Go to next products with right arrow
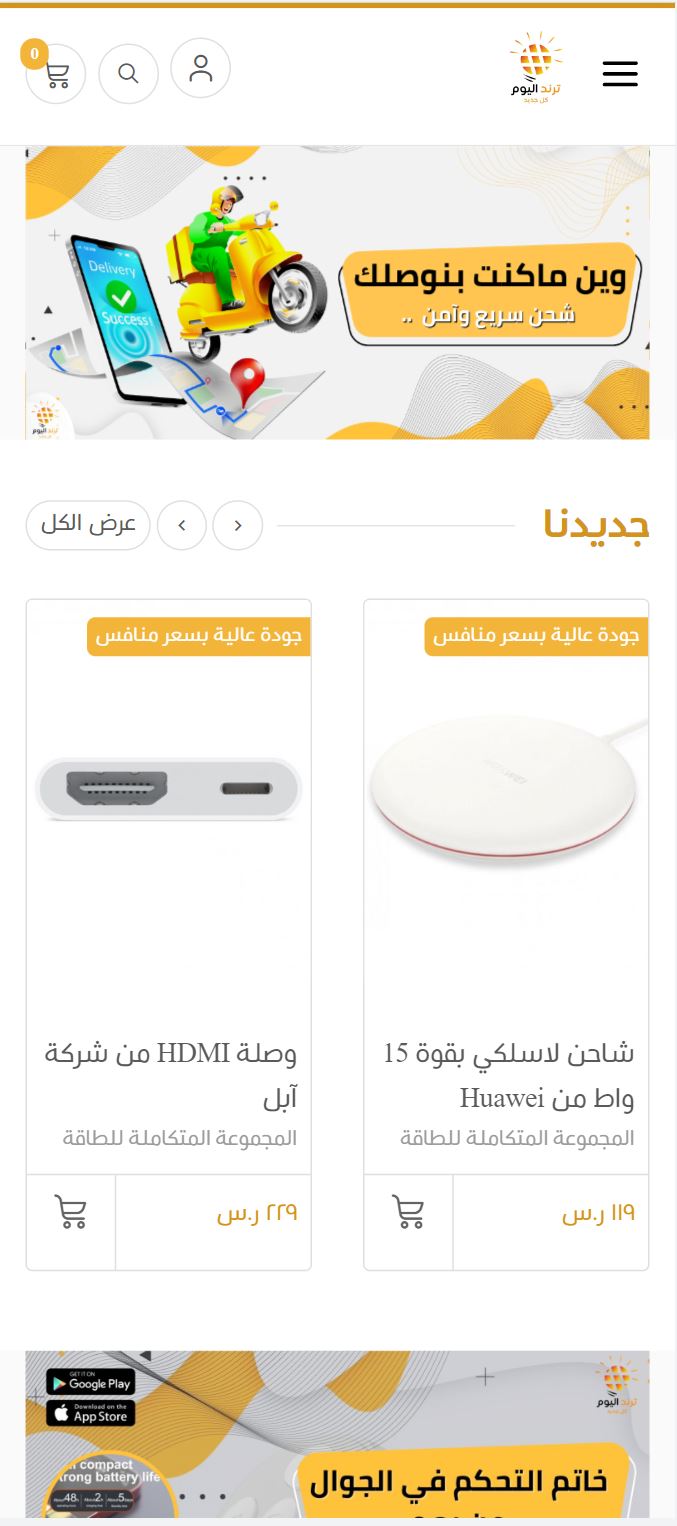 click(182, 526)
